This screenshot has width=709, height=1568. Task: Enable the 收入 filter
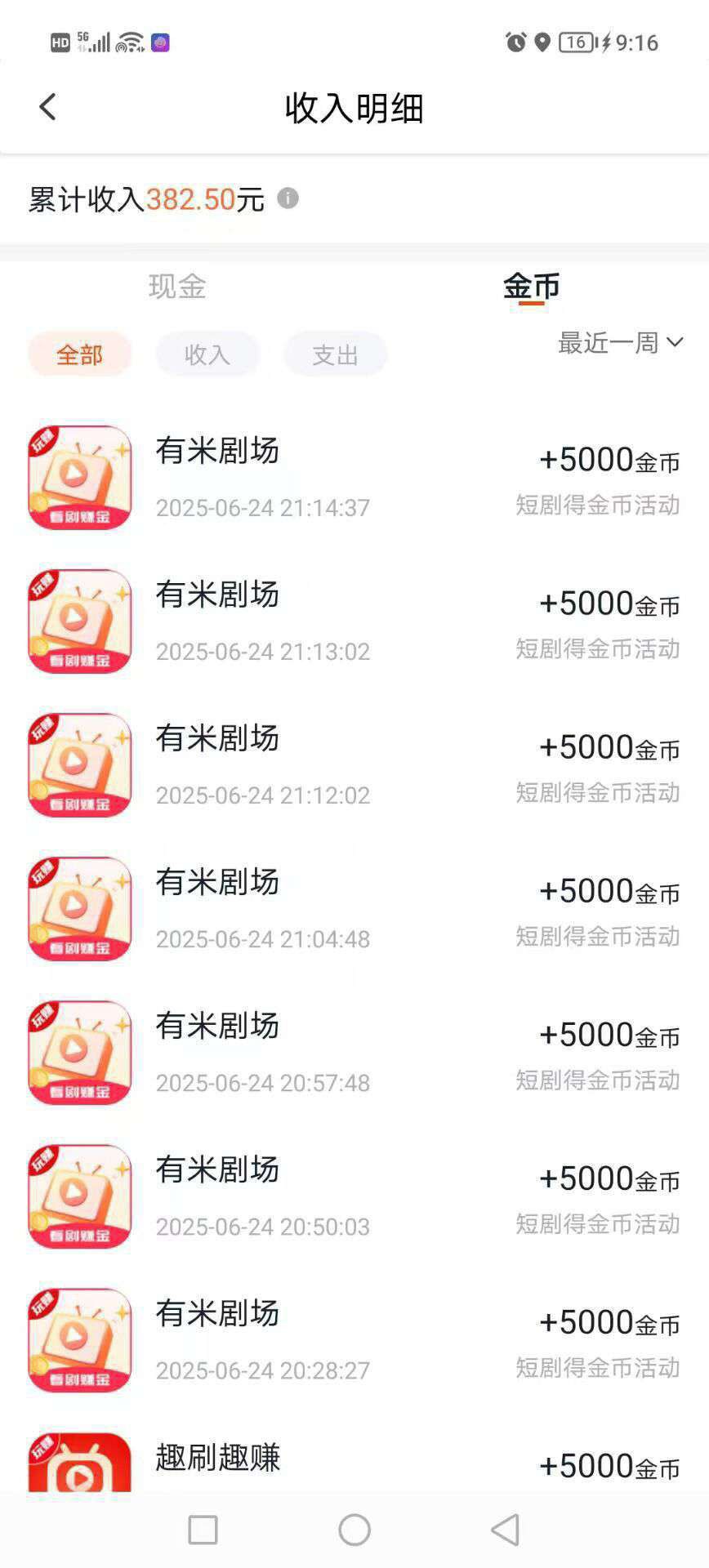pos(207,354)
